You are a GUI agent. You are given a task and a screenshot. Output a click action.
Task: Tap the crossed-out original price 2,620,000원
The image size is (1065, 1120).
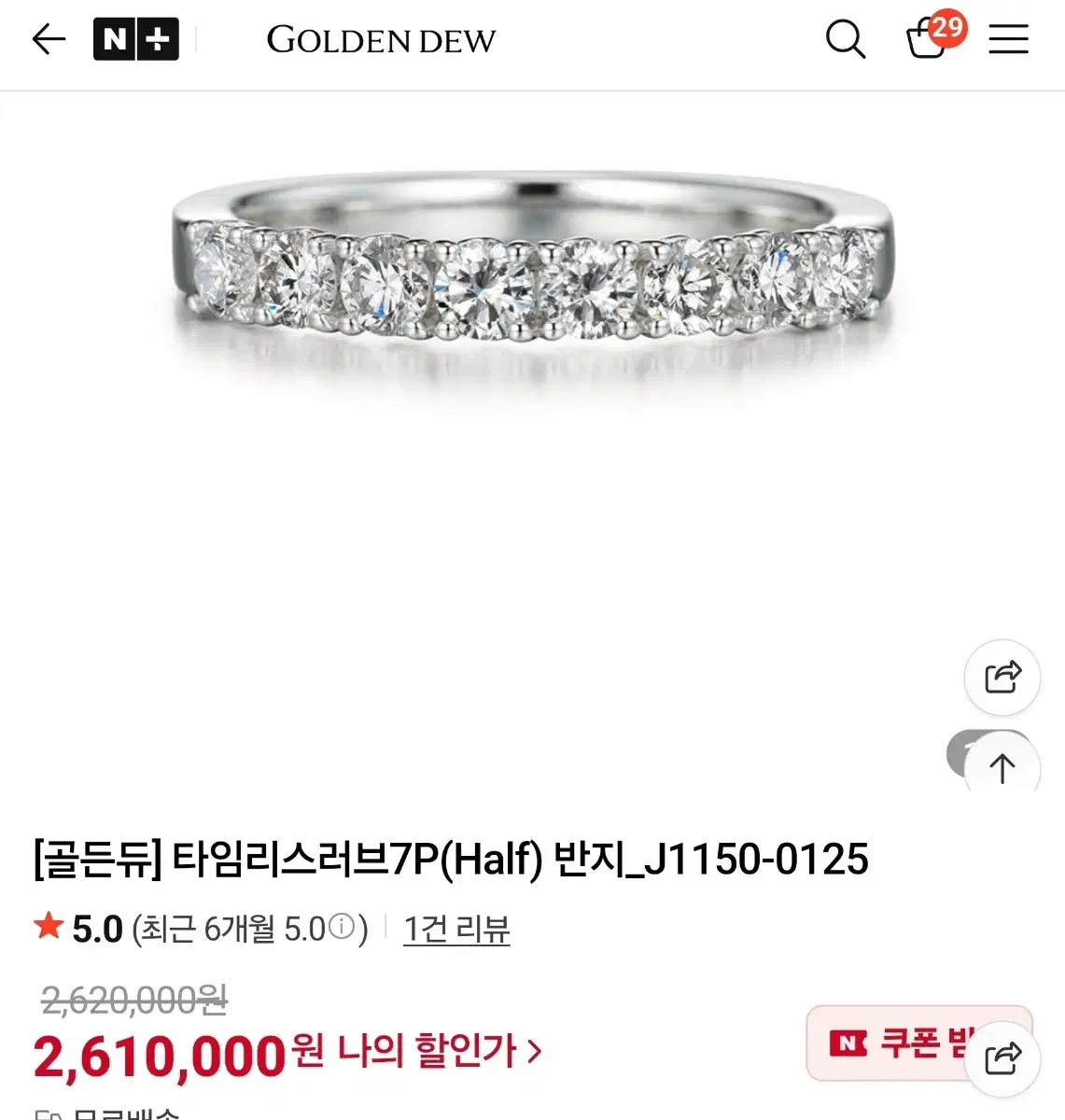click(x=129, y=1003)
